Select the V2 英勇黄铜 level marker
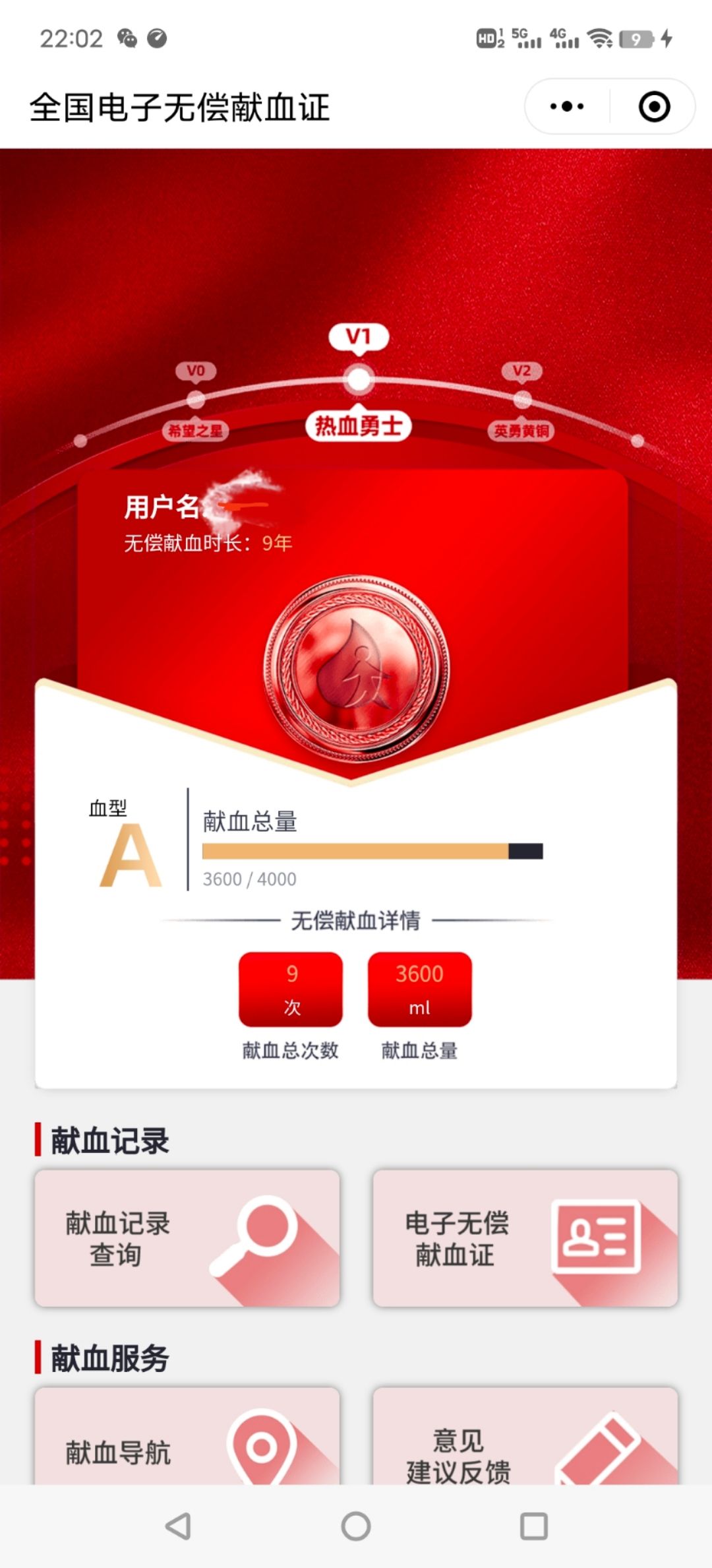This screenshot has height=1568, width=712. click(522, 400)
